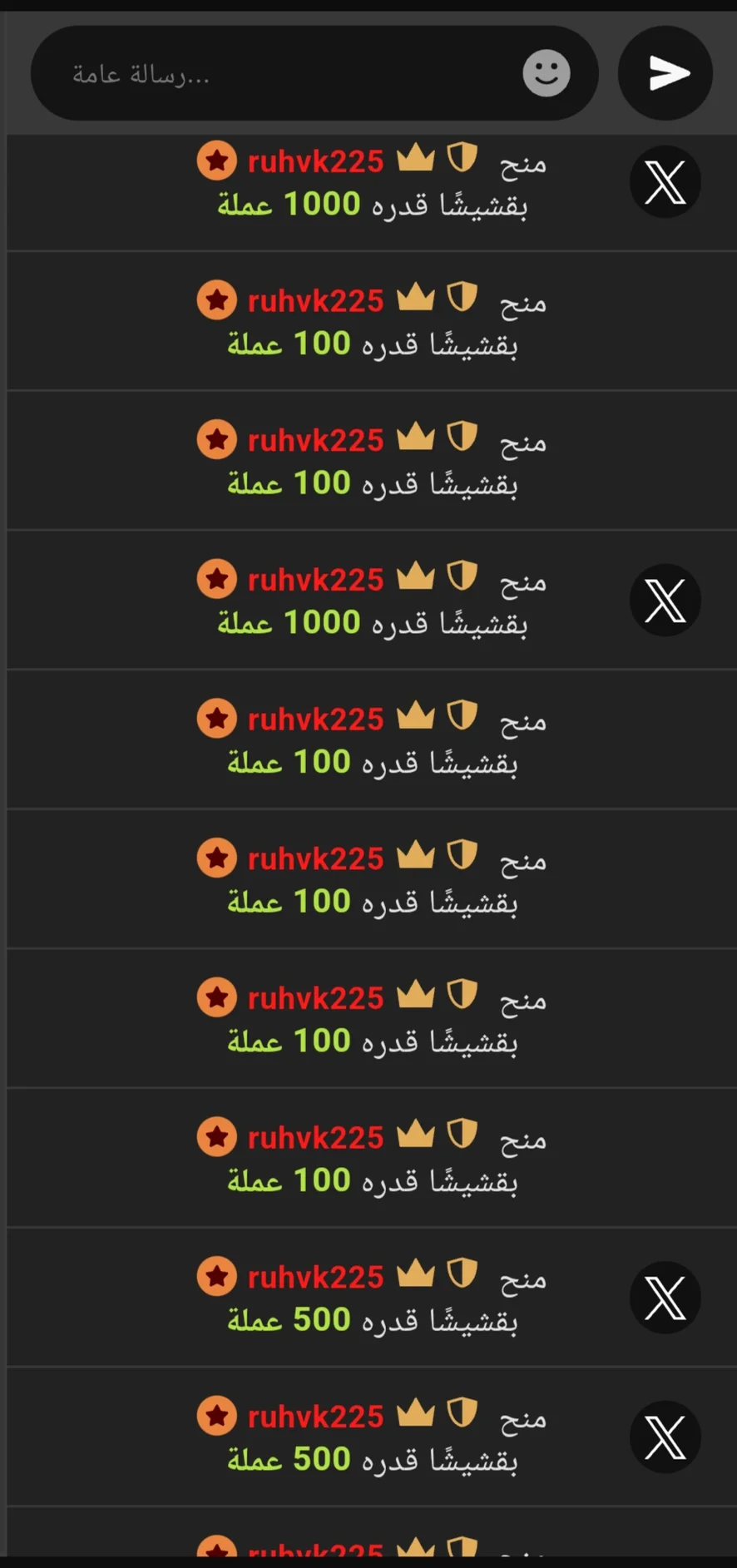Open the emoji picker
737x1568 pixels.
(x=546, y=73)
